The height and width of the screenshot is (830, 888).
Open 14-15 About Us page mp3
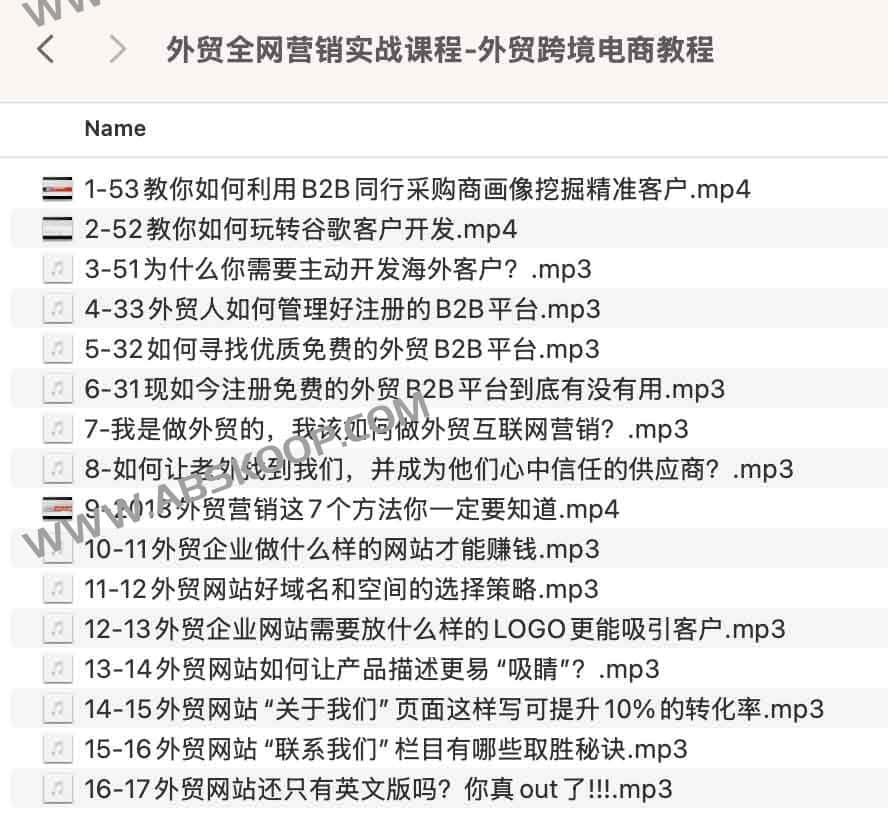[453, 709]
